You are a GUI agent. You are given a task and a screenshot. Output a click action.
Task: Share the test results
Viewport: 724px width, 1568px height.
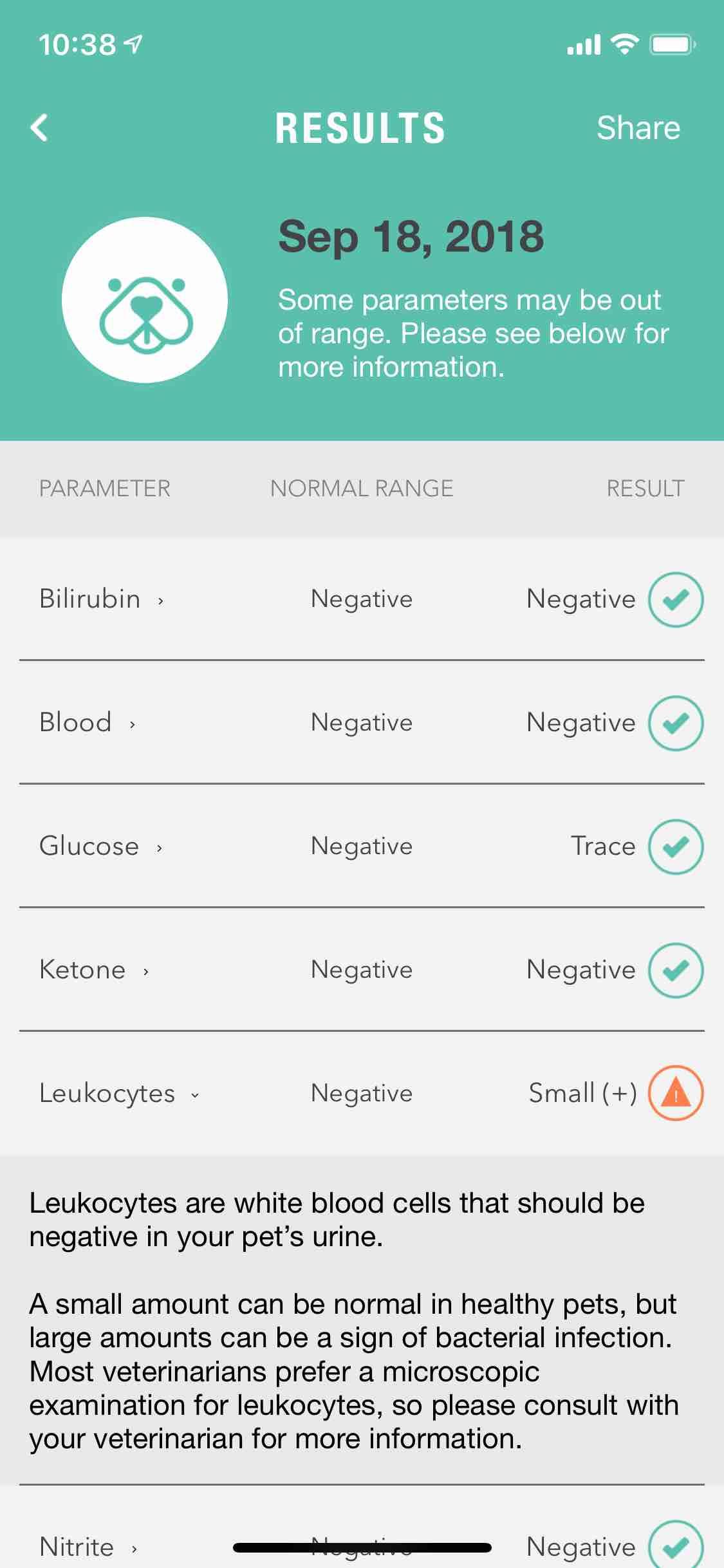click(638, 127)
